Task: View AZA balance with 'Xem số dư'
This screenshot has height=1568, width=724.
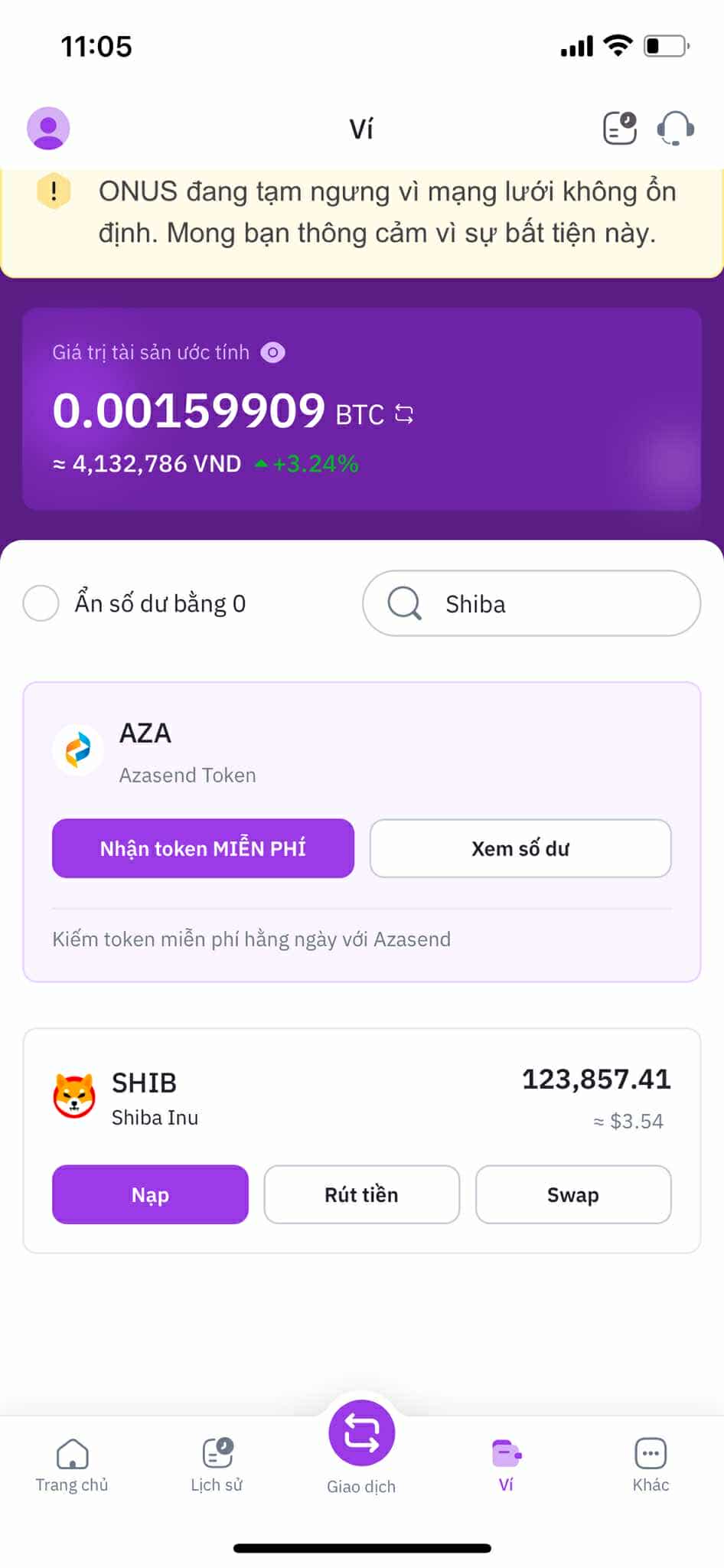Action: 520,848
